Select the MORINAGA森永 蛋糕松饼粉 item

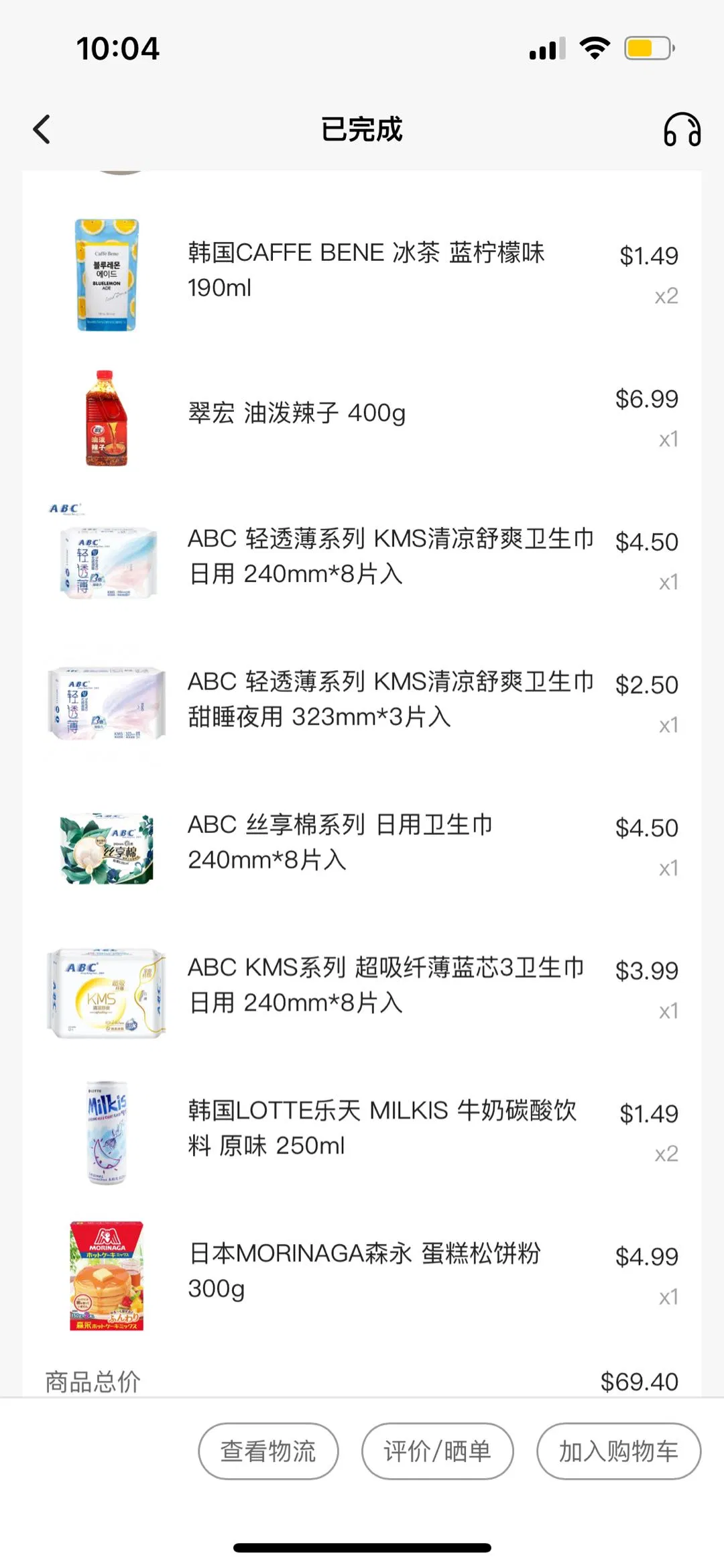pyautogui.click(x=364, y=1270)
